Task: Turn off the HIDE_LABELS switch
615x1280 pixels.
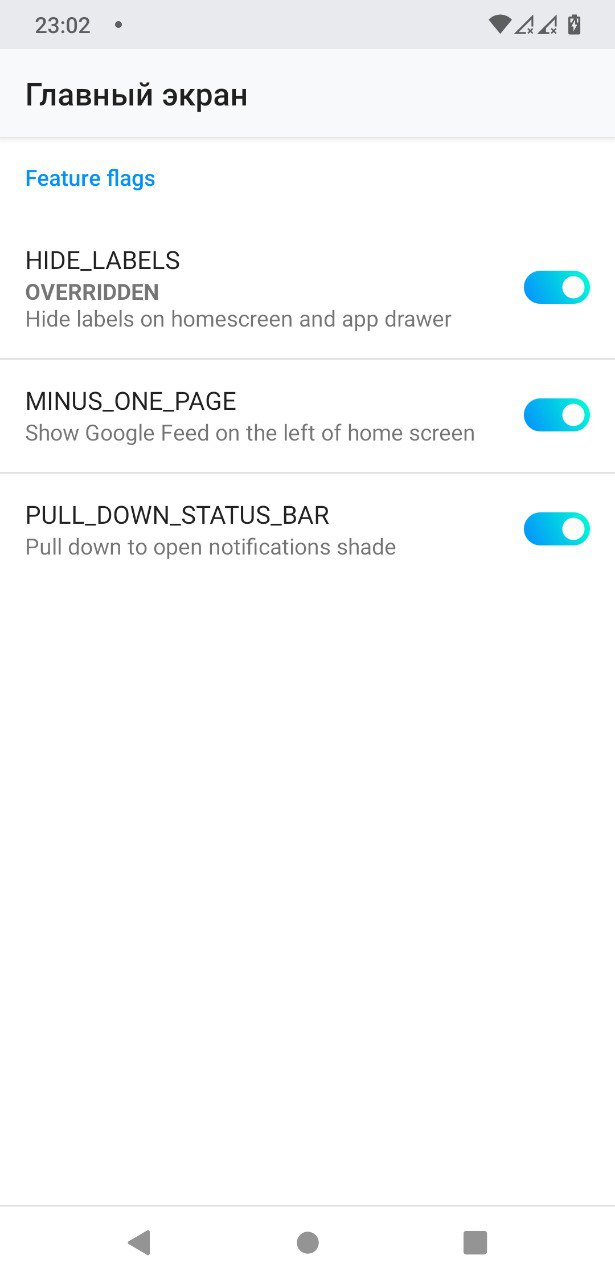Action: click(556, 288)
